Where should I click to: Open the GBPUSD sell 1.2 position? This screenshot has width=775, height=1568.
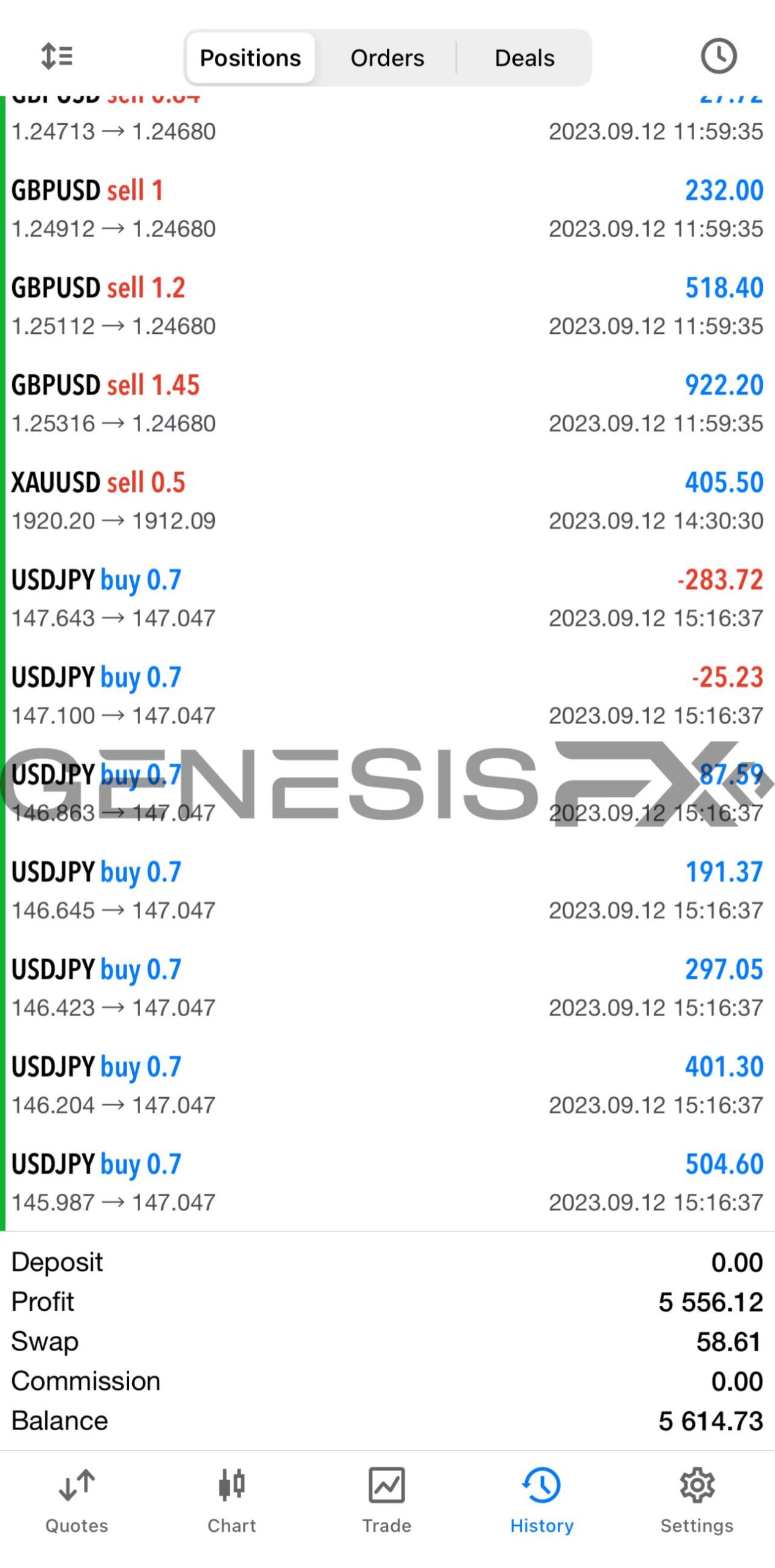(387, 307)
